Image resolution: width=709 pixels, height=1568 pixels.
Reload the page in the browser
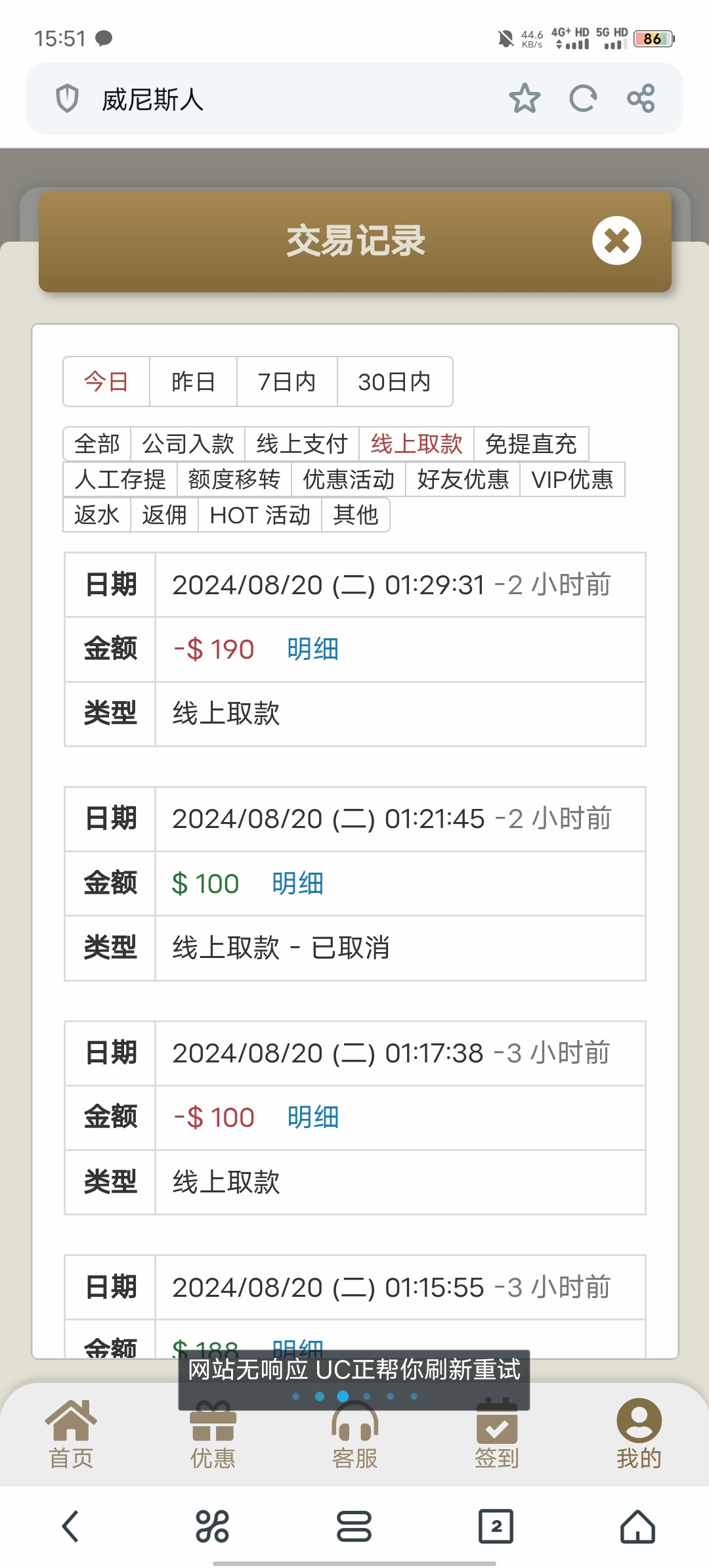point(583,98)
